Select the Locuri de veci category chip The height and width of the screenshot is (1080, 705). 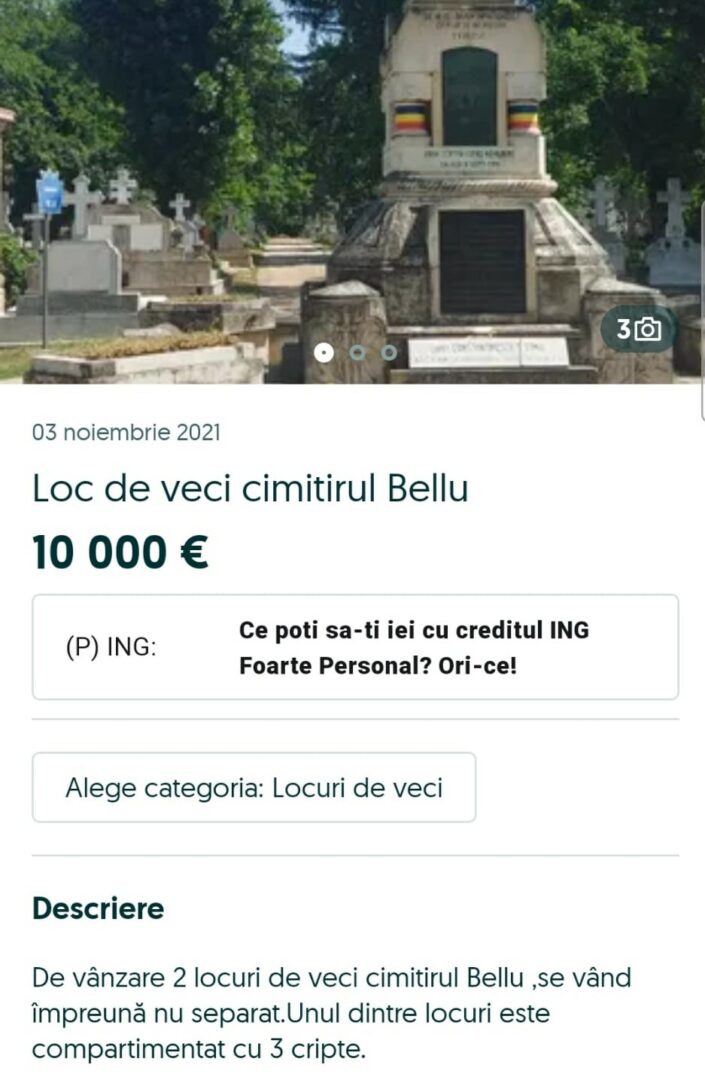pyautogui.click(x=254, y=787)
